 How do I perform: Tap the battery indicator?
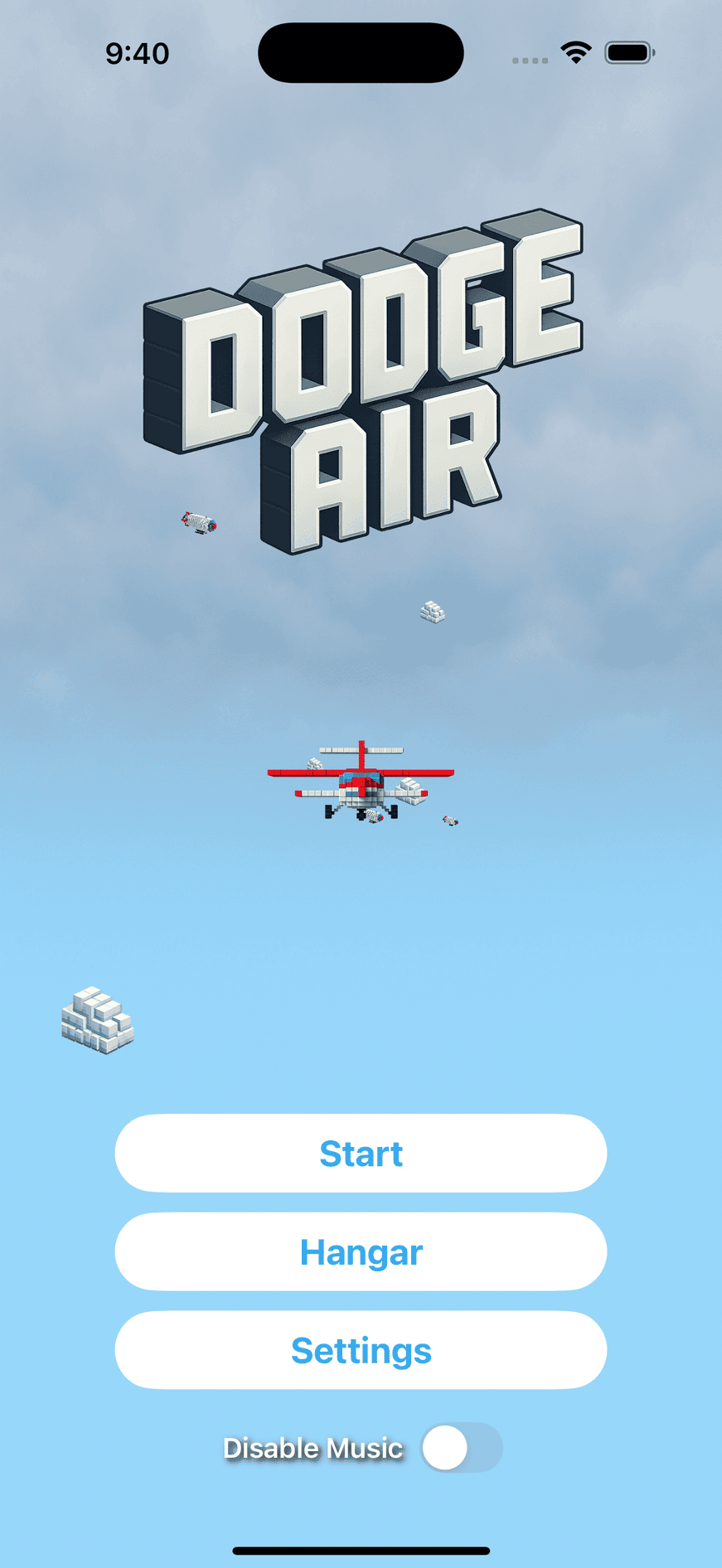628,51
